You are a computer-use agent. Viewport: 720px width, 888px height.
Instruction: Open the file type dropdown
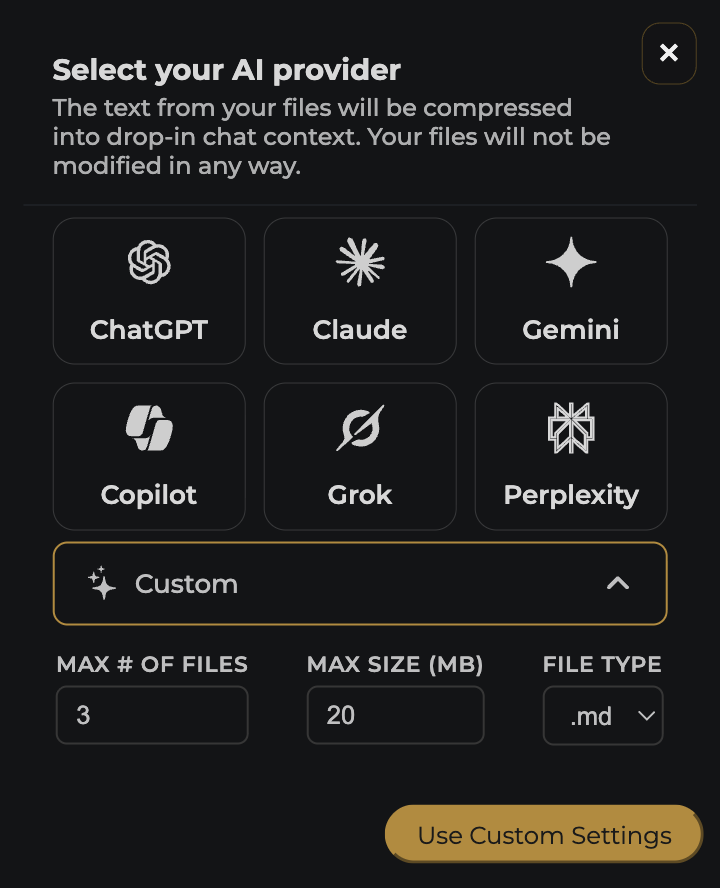click(603, 715)
